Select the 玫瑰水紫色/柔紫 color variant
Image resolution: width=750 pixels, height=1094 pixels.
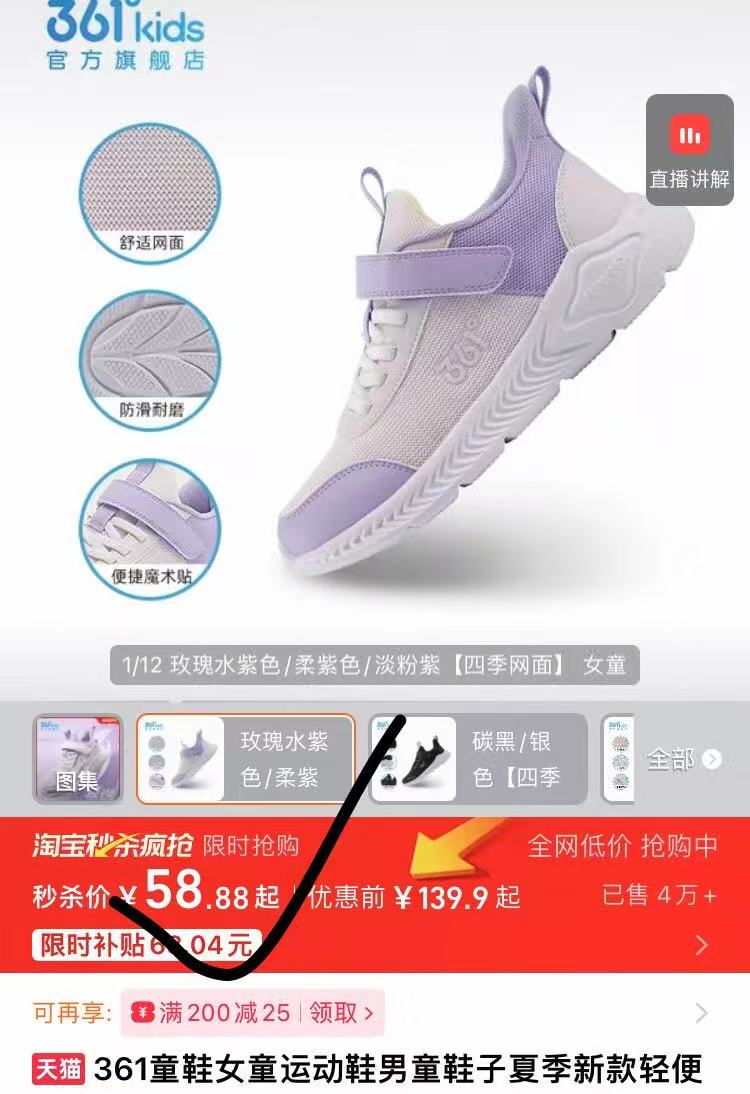(x=245, y=759)
